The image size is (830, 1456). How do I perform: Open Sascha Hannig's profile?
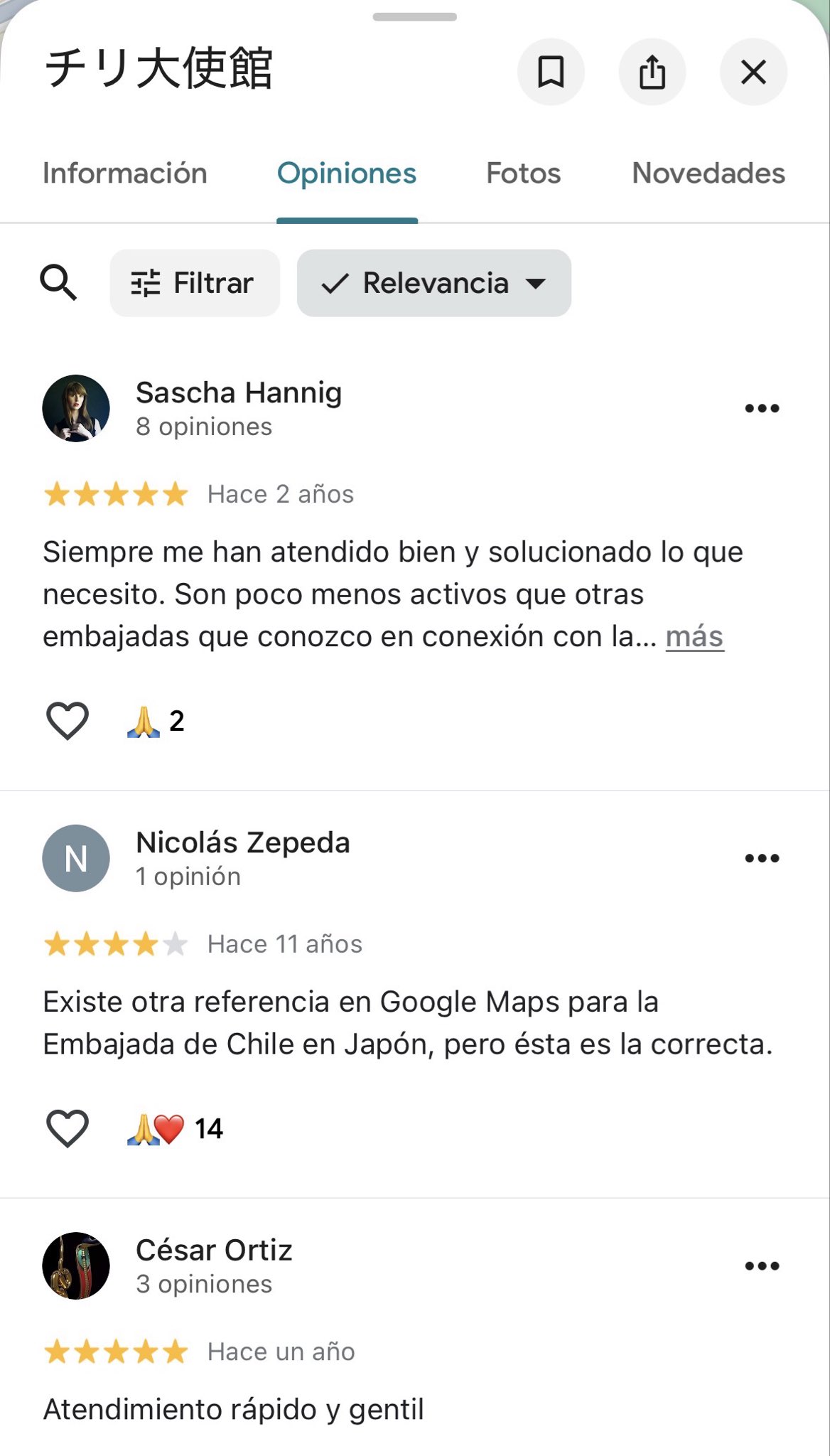click(x=238, y=393)
